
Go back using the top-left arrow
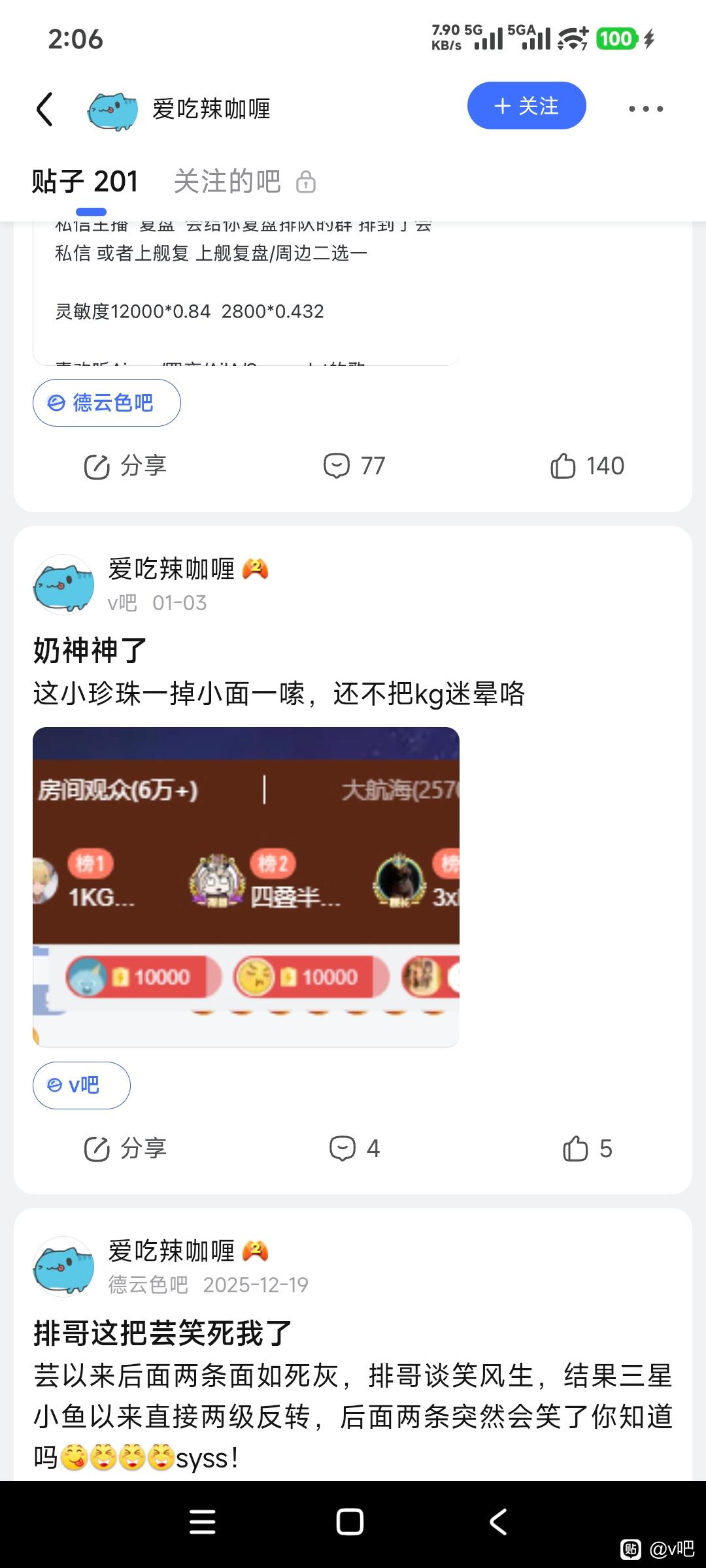pos(44,108)
